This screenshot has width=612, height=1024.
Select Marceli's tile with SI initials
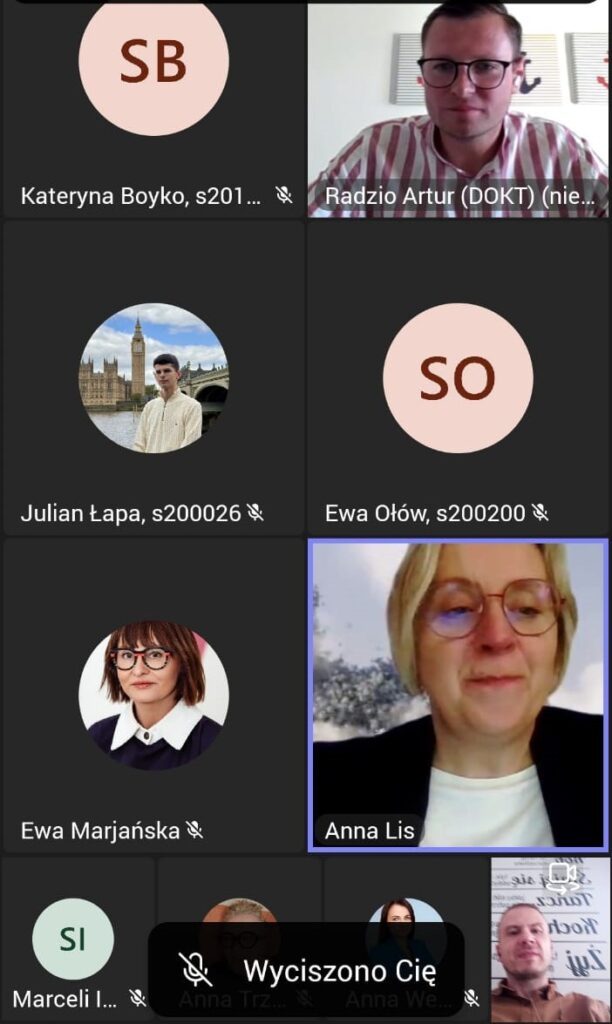[x=73, y=938]
